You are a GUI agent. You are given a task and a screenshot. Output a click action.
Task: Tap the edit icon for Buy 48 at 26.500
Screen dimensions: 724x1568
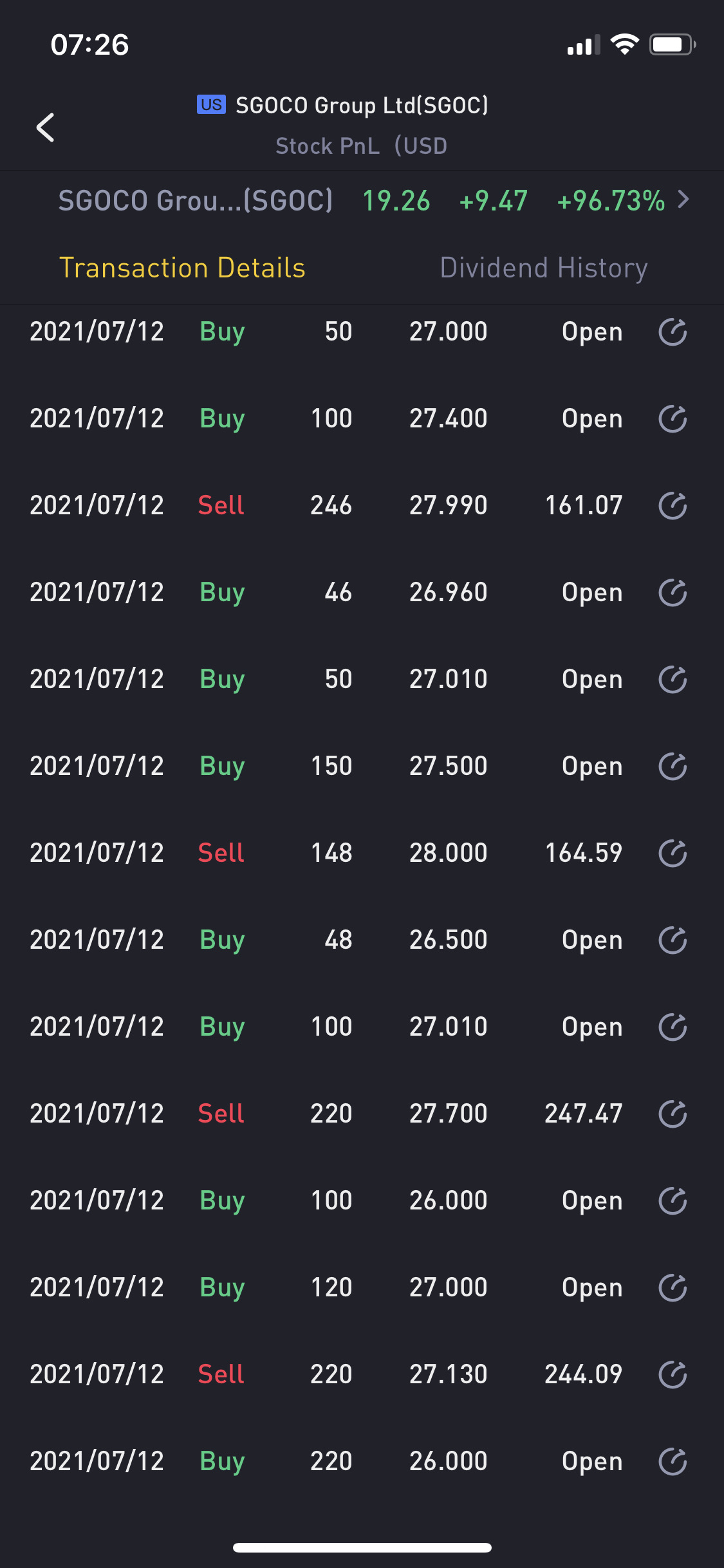coord(673,940)
